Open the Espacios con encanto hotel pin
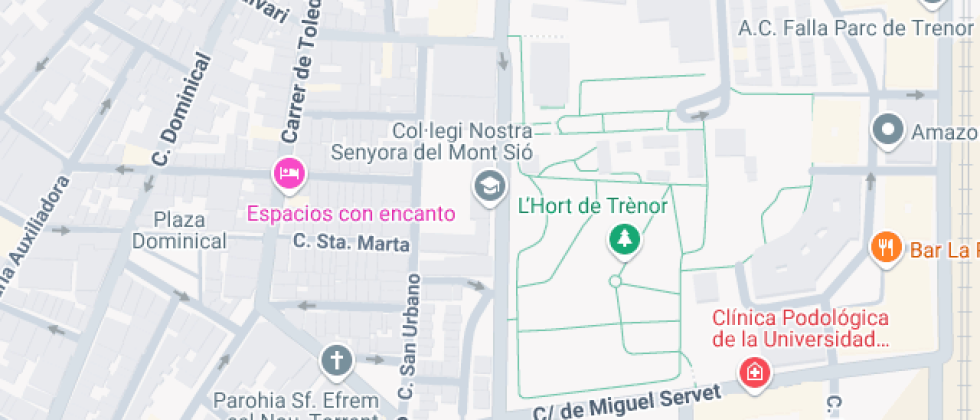The width and height of the screenshot is (980, 420). [x=289, y=174]
